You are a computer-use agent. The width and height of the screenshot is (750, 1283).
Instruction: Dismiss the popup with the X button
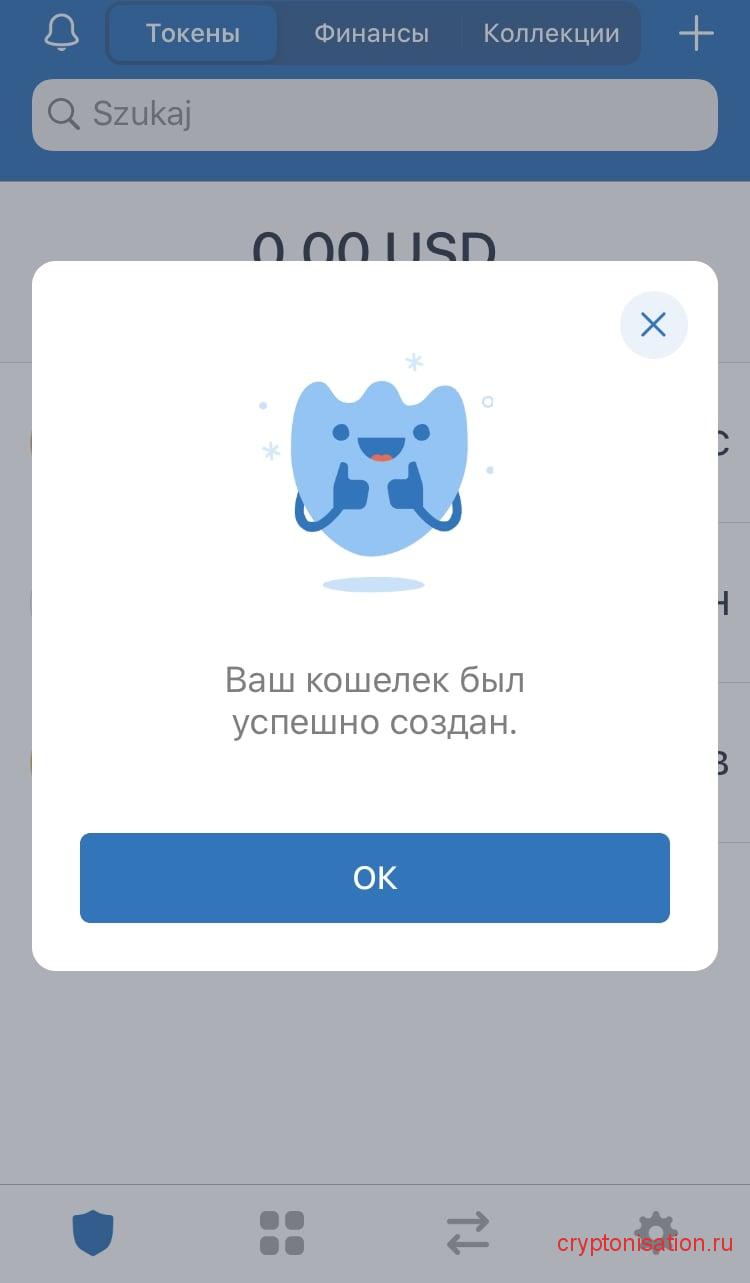pos(653,324)
